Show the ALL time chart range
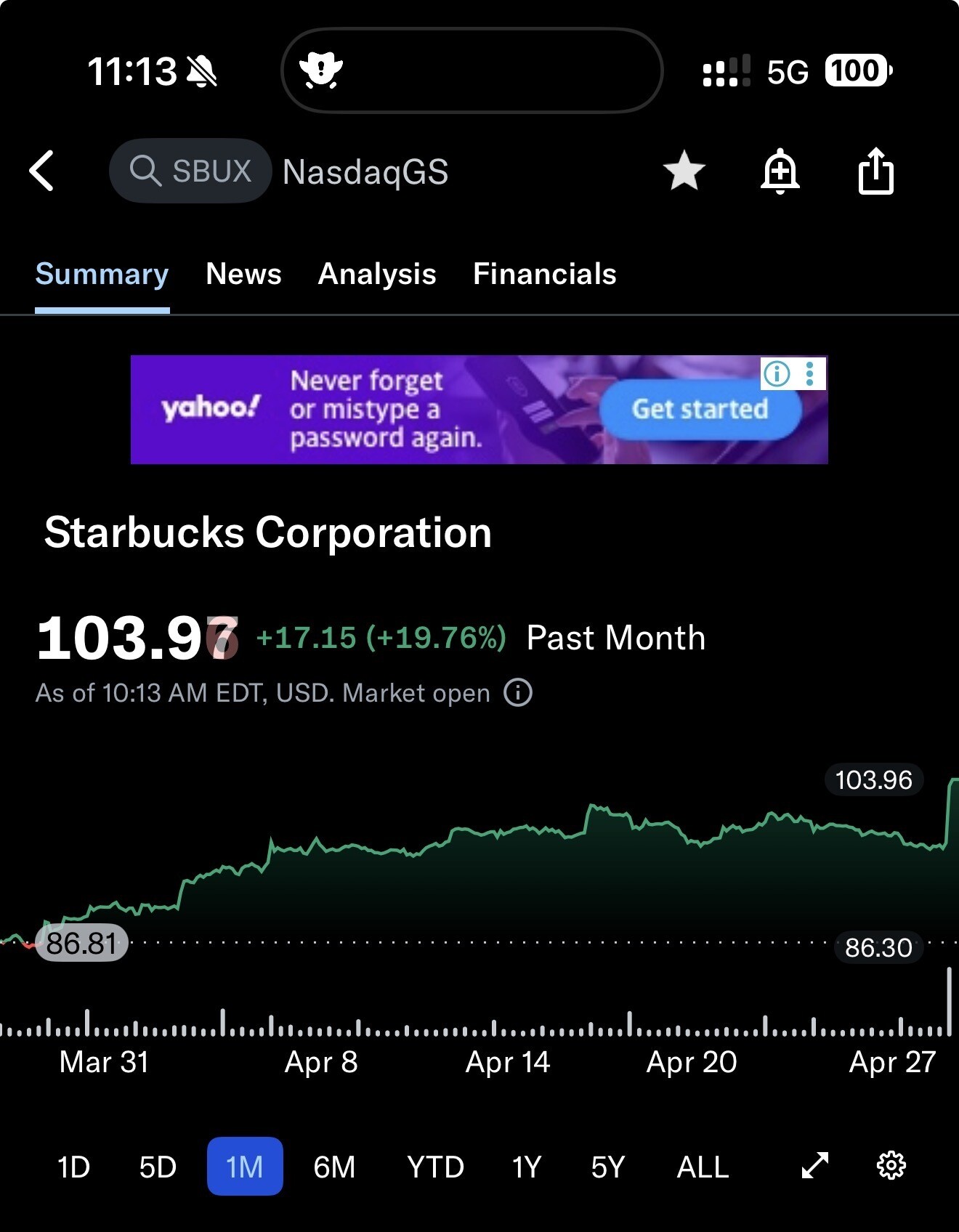Screen dimensions: 959x1232 coord(703,1167)
